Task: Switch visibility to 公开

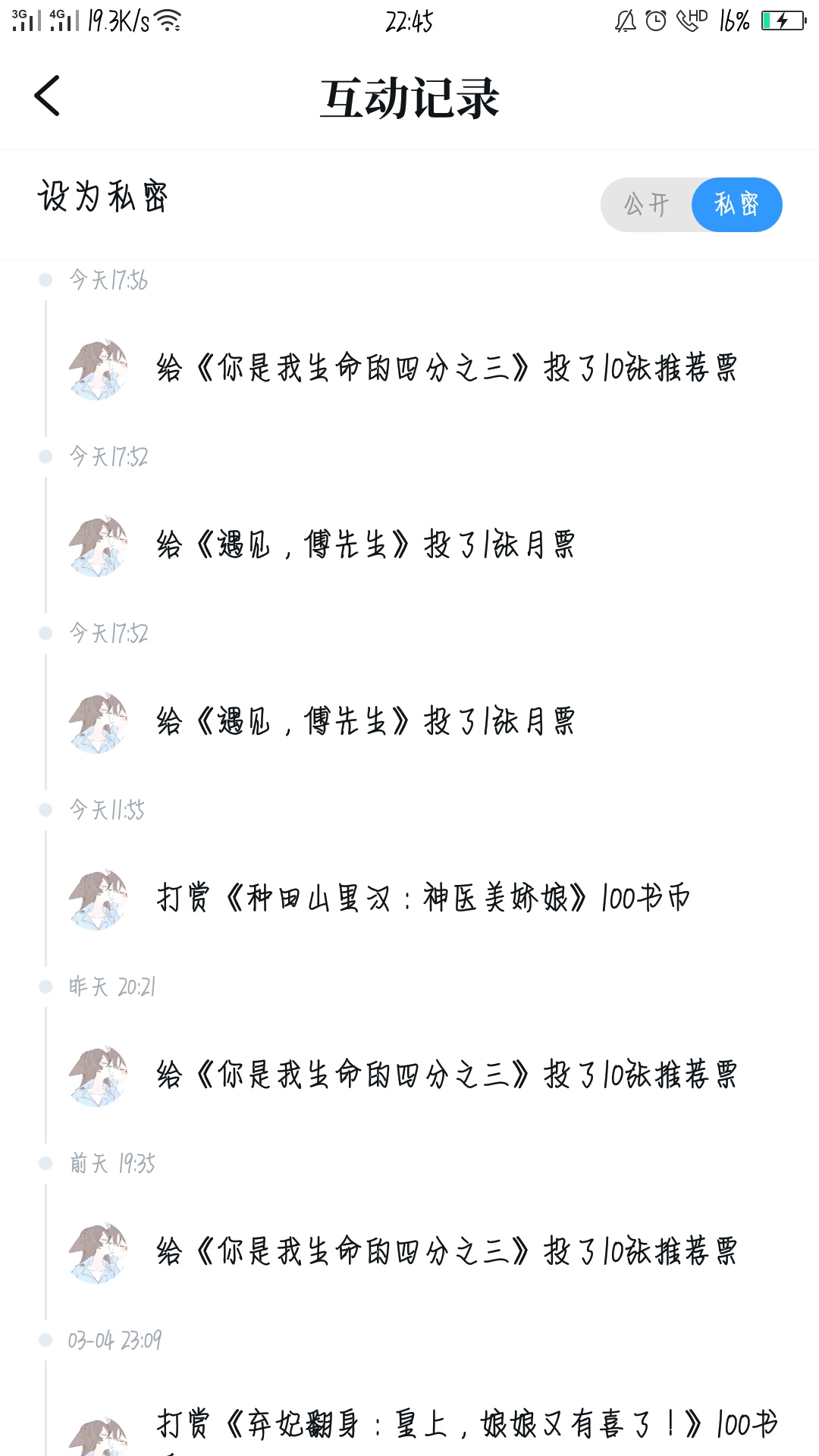Action: (647, 205)
